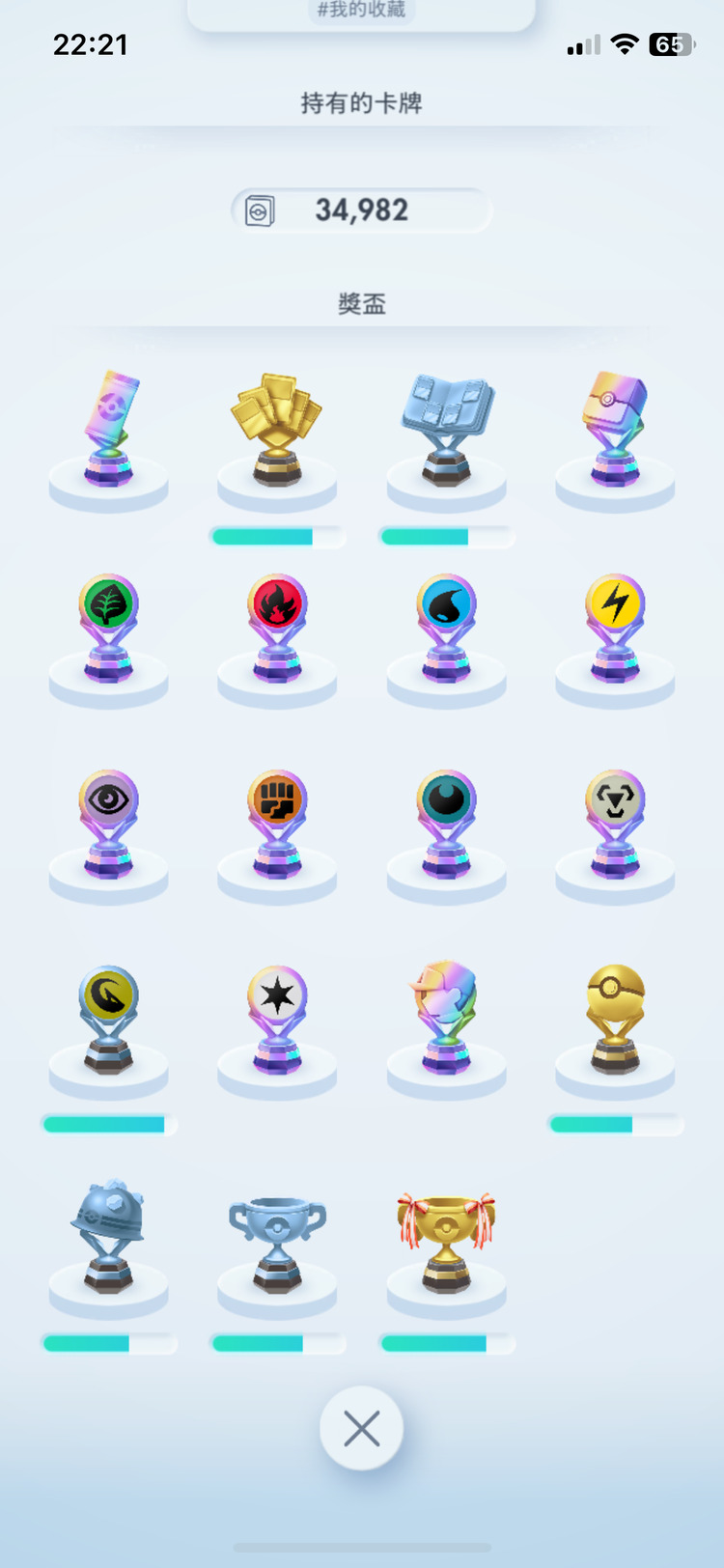Viewport: 724px width, 1568px height.
Task: Select the Water type droplet trophy
Action: click(446, 628)
